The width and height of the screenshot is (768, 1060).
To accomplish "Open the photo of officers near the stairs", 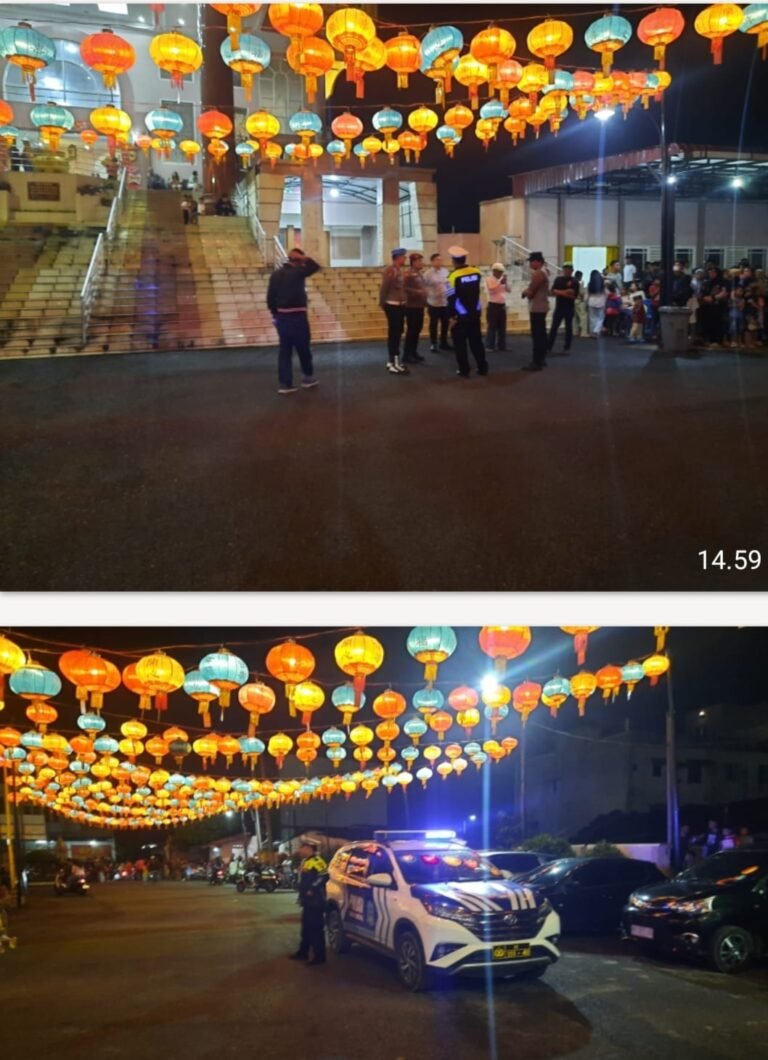I will click(x=384, y=300).
